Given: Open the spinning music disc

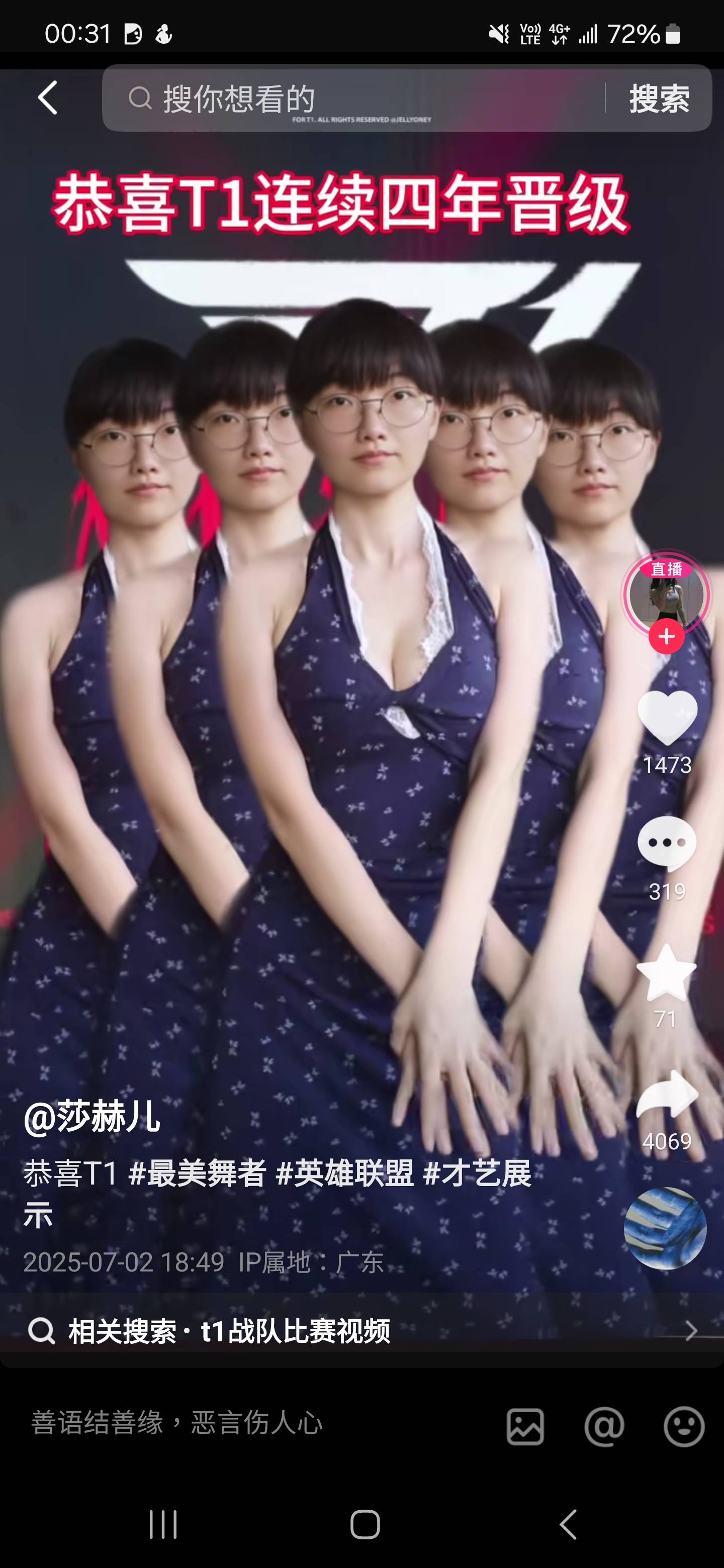Looking at the screenshot, I should (666, 1227).
